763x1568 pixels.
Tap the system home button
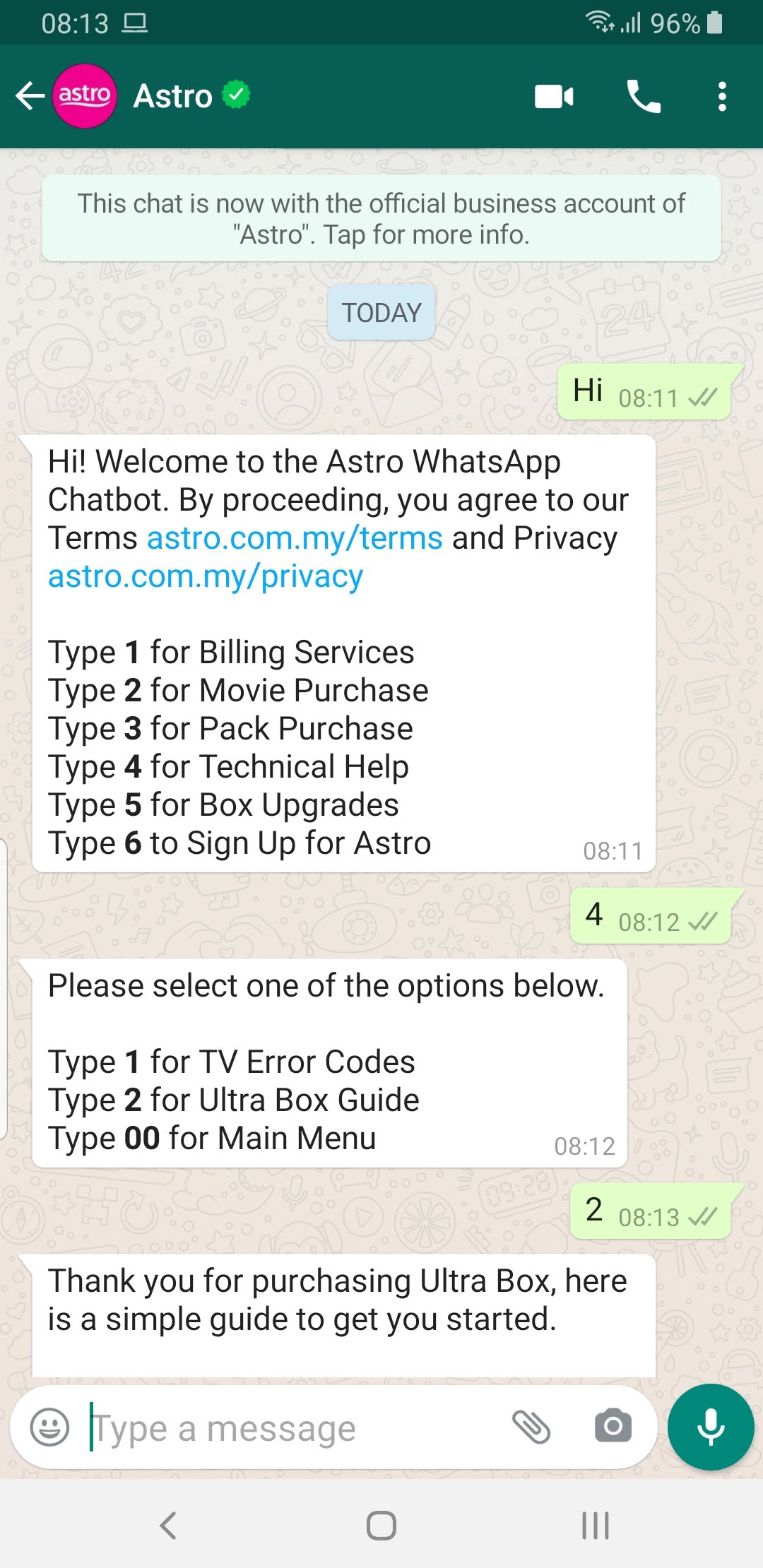click(381, 1526)
